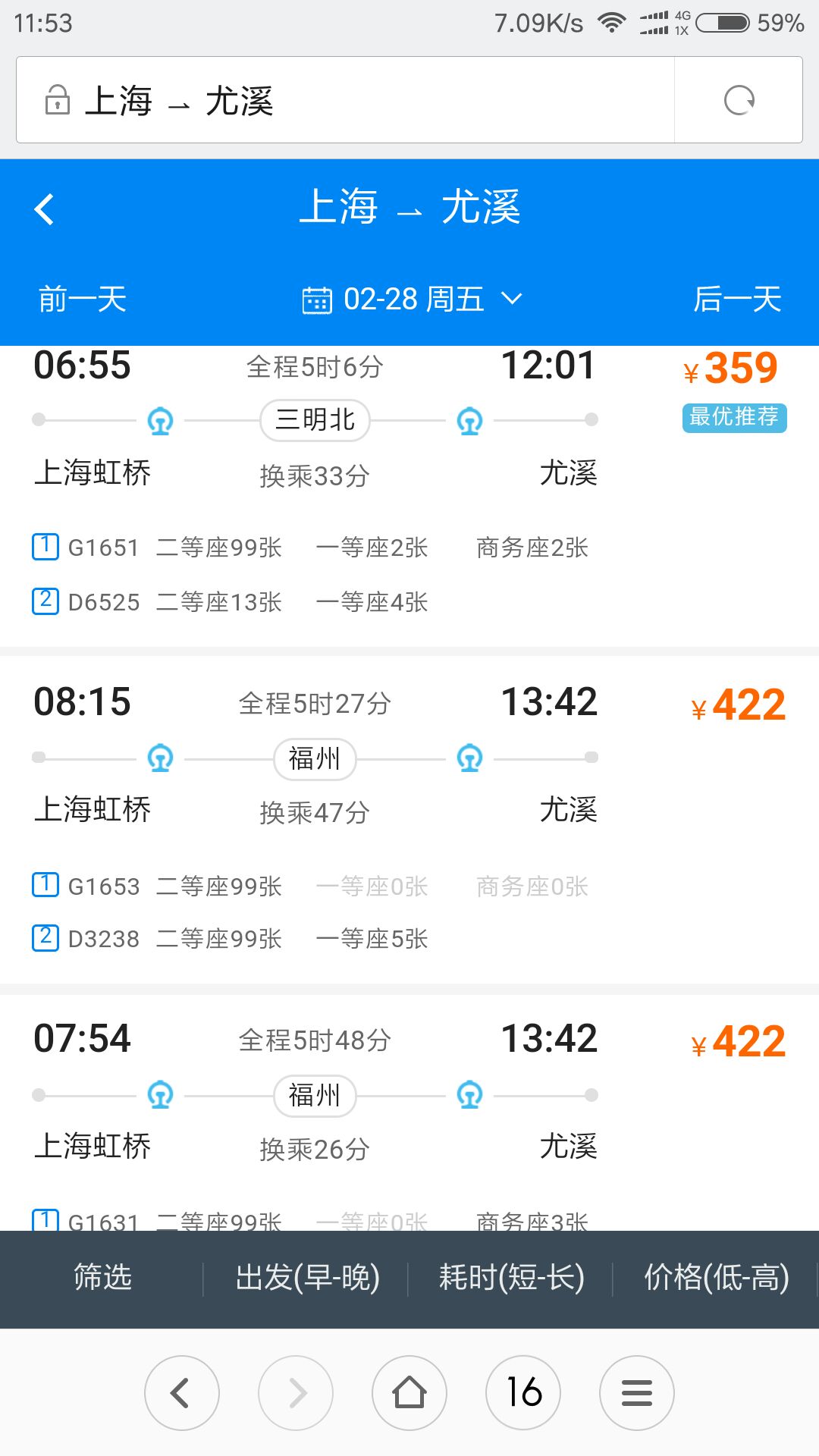Switch to the next day (后一天)
The width and height of the screenshot is (819, 1456).
click(x=736, y=299)
